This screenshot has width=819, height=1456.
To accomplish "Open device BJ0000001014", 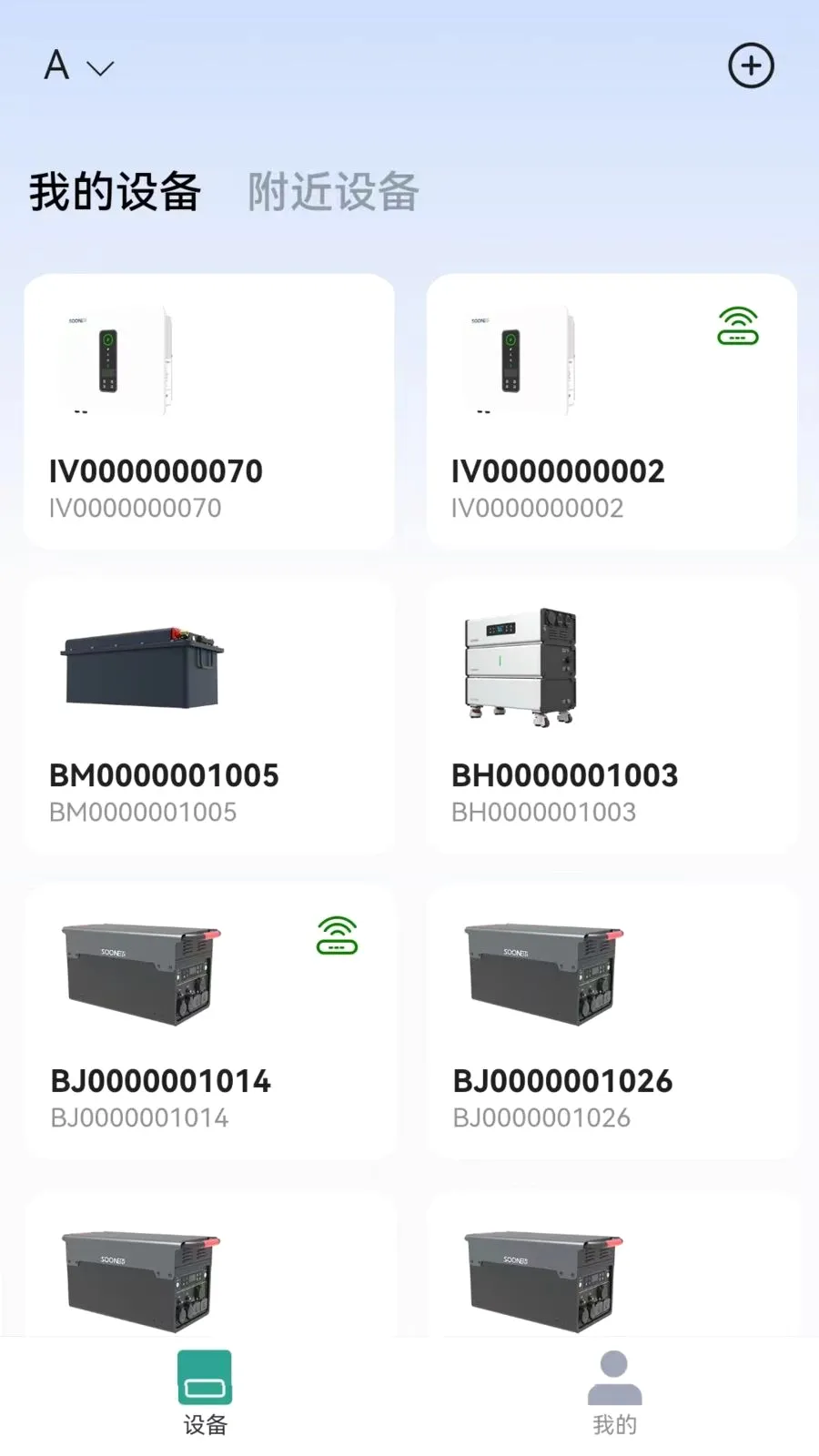I will click(209, 1021).
